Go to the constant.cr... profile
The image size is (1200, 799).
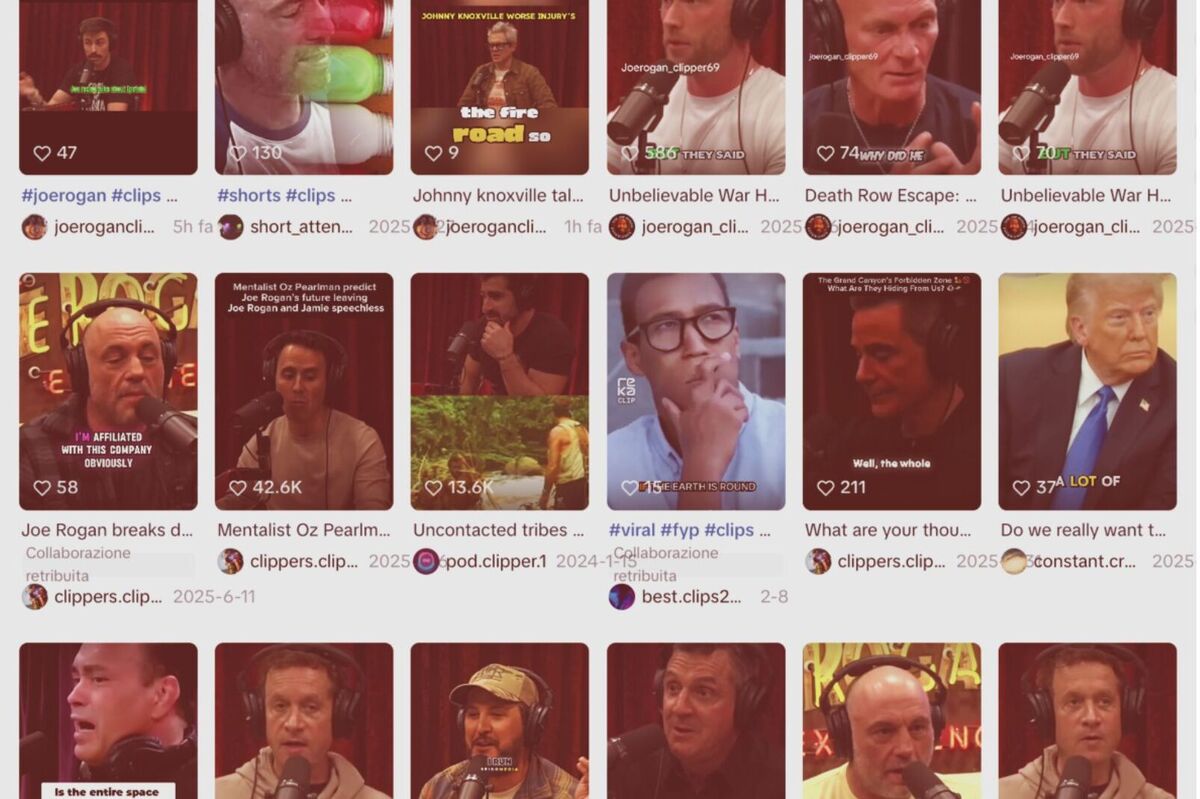click(1084, 561)
